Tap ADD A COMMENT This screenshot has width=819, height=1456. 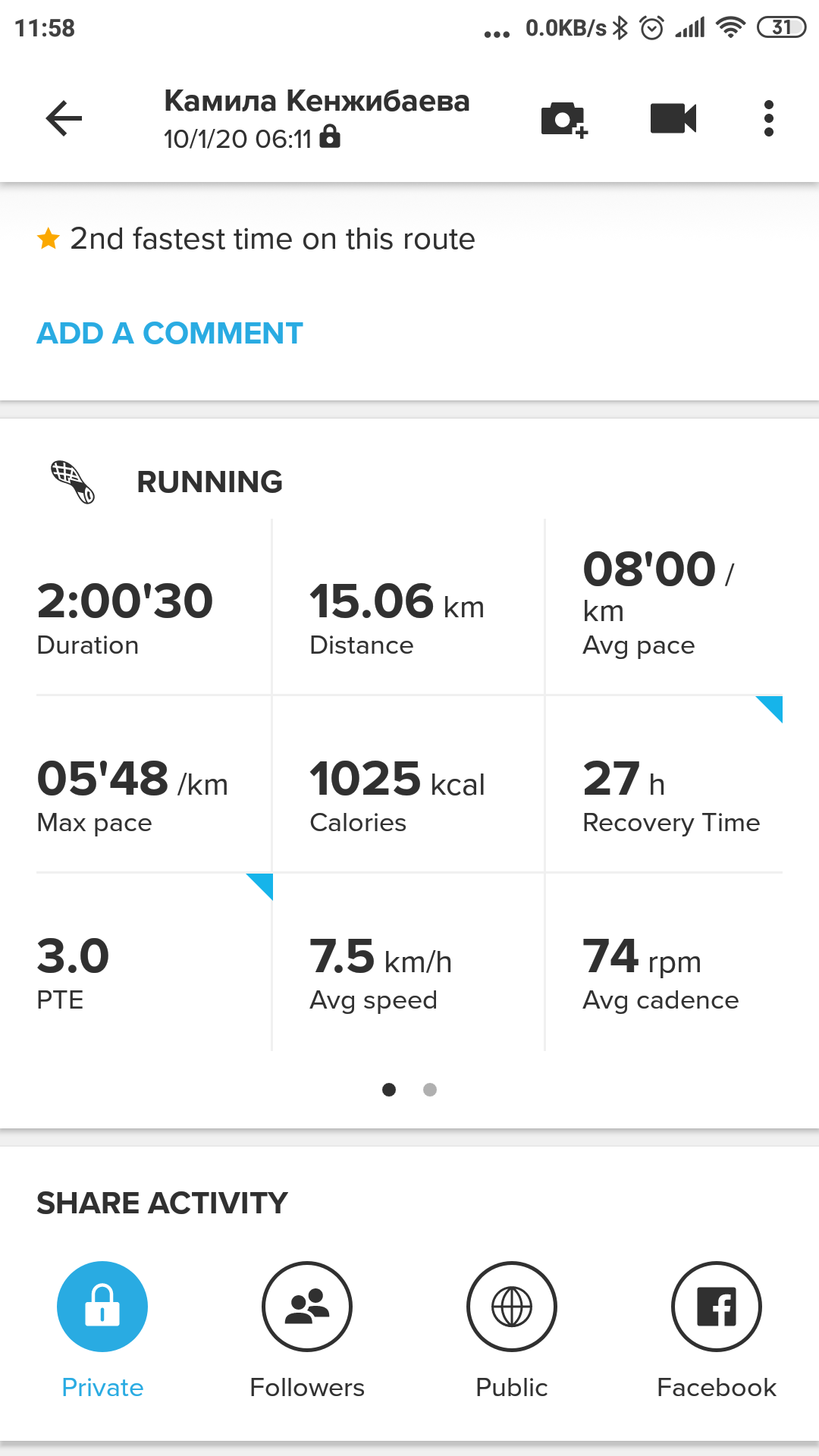coord(170,334)
